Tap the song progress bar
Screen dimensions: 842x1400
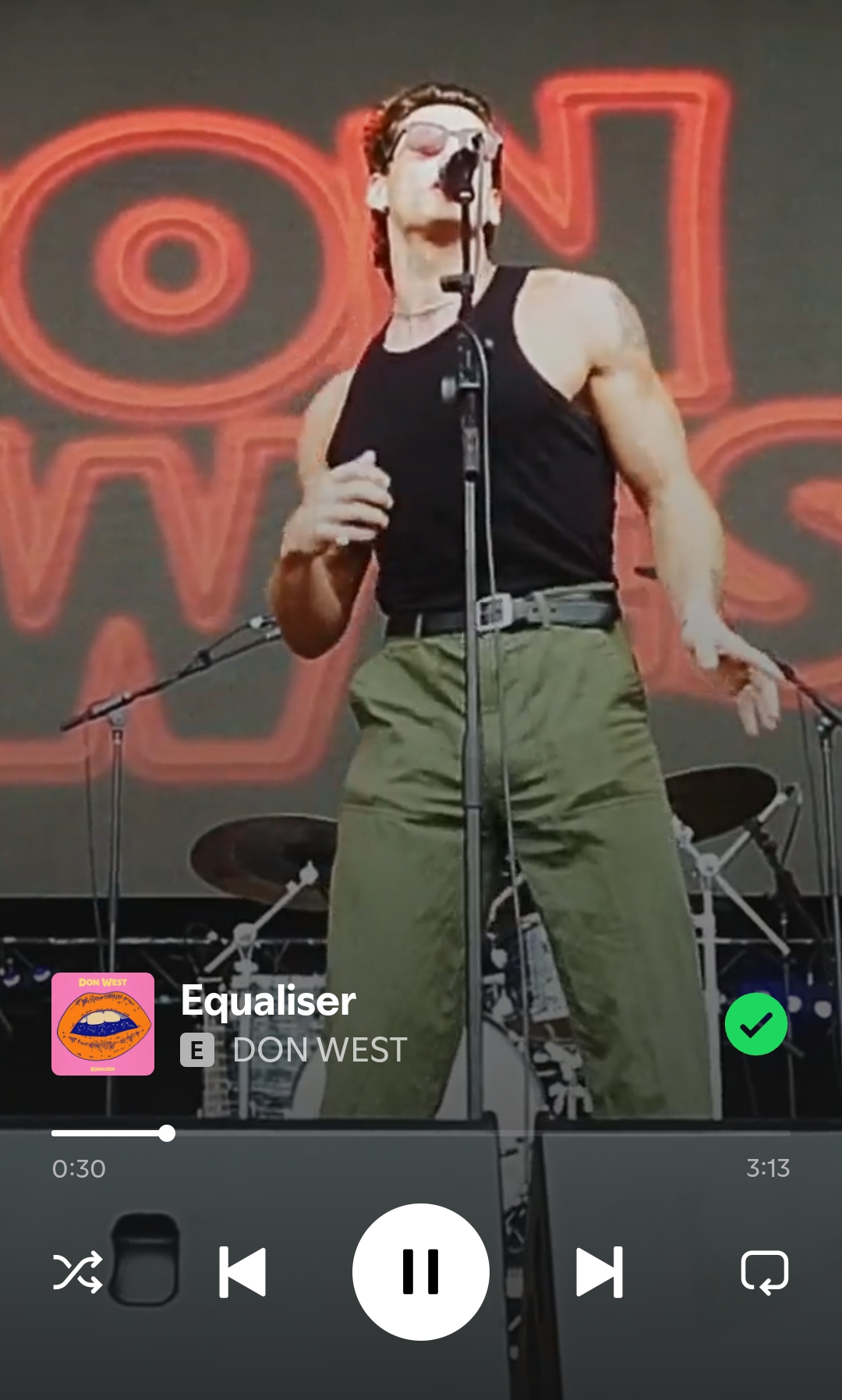(x=421, y=1133)
